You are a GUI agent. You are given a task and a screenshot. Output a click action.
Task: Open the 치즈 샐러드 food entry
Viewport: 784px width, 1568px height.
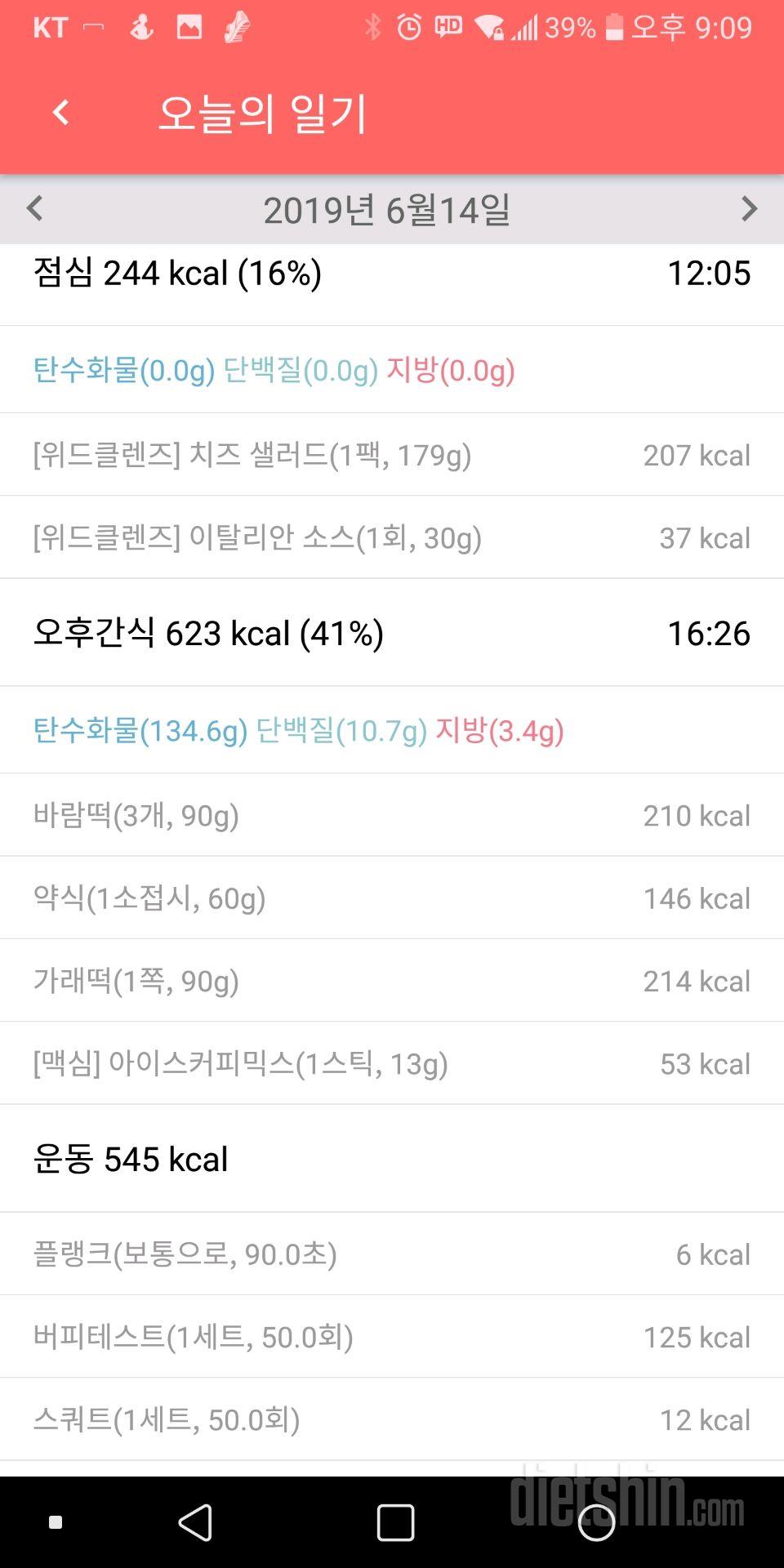[x=392, y=455]
